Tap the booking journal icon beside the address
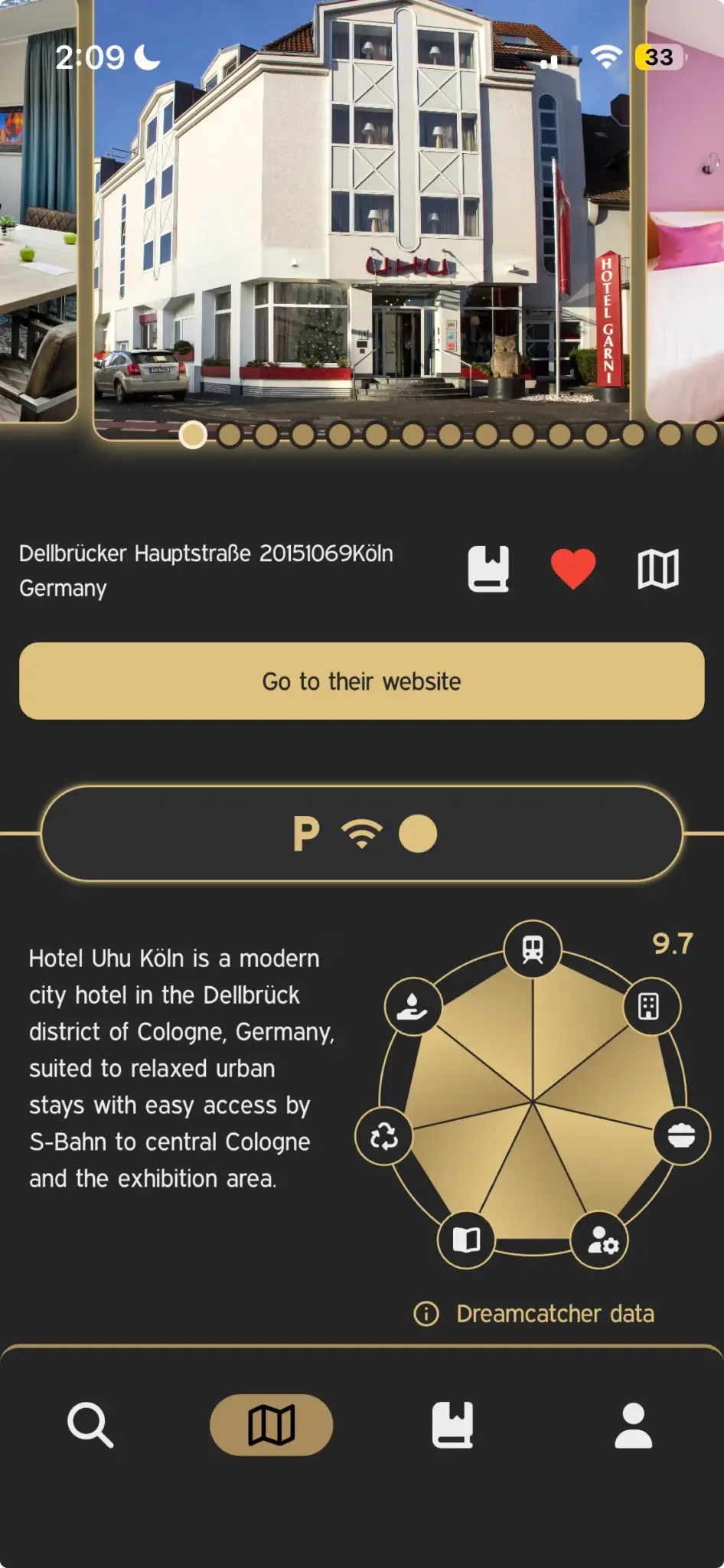This screenshot has height=1568, width=724. point(488,569)
